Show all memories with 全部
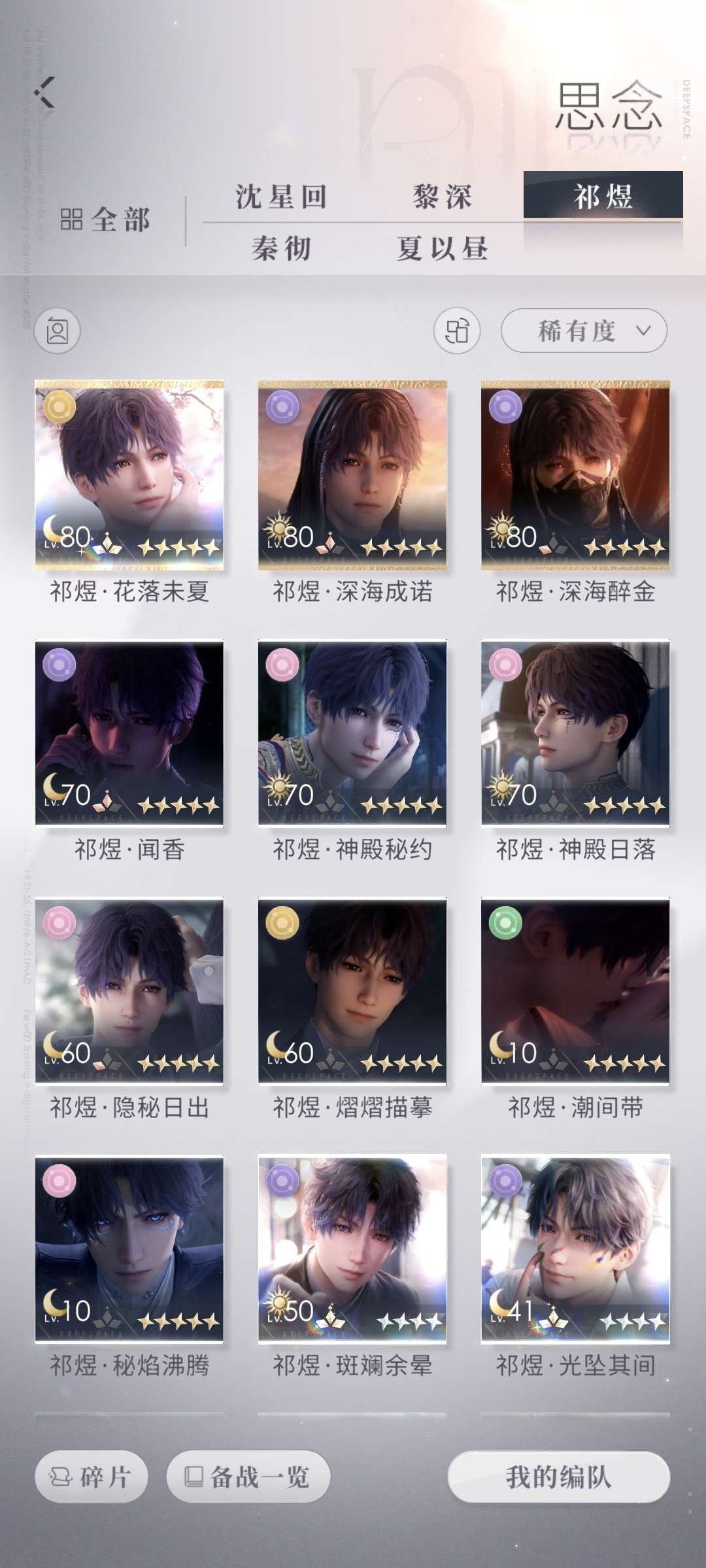This screenshot has height=1568, width=706. coord(105,220)
